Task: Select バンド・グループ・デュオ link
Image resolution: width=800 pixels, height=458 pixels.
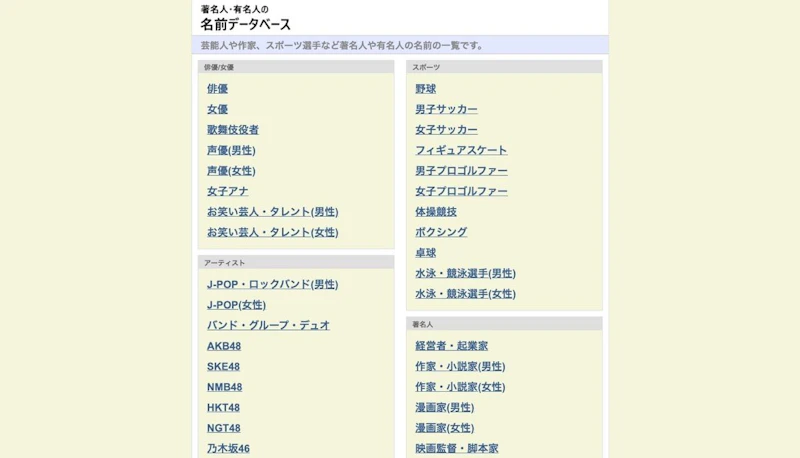Action: coord(268,325)
